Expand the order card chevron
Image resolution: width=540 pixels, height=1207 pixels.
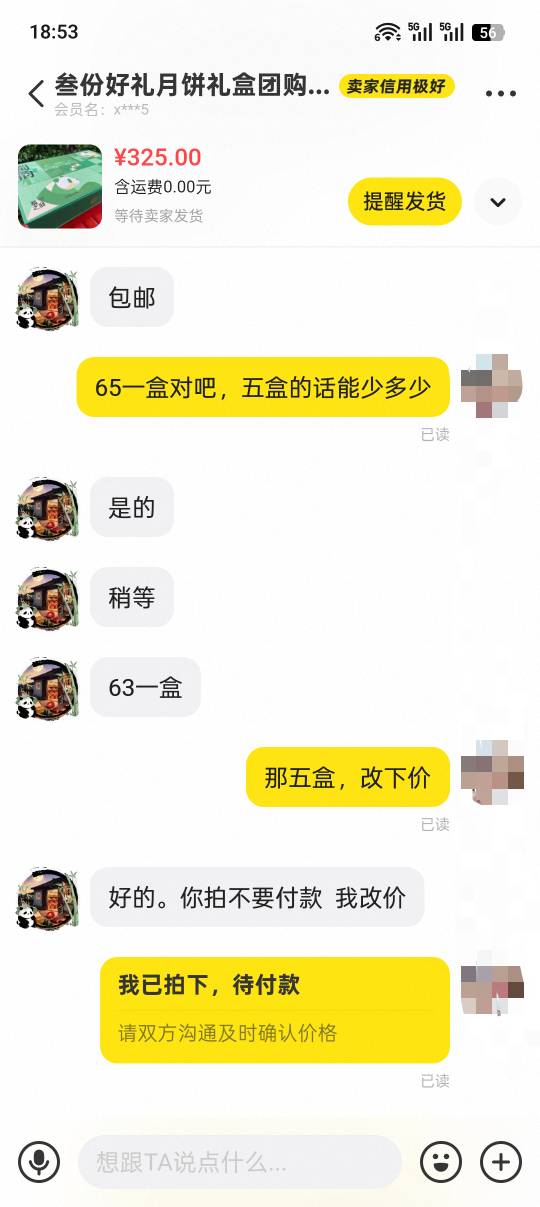[x=497, y=202]
